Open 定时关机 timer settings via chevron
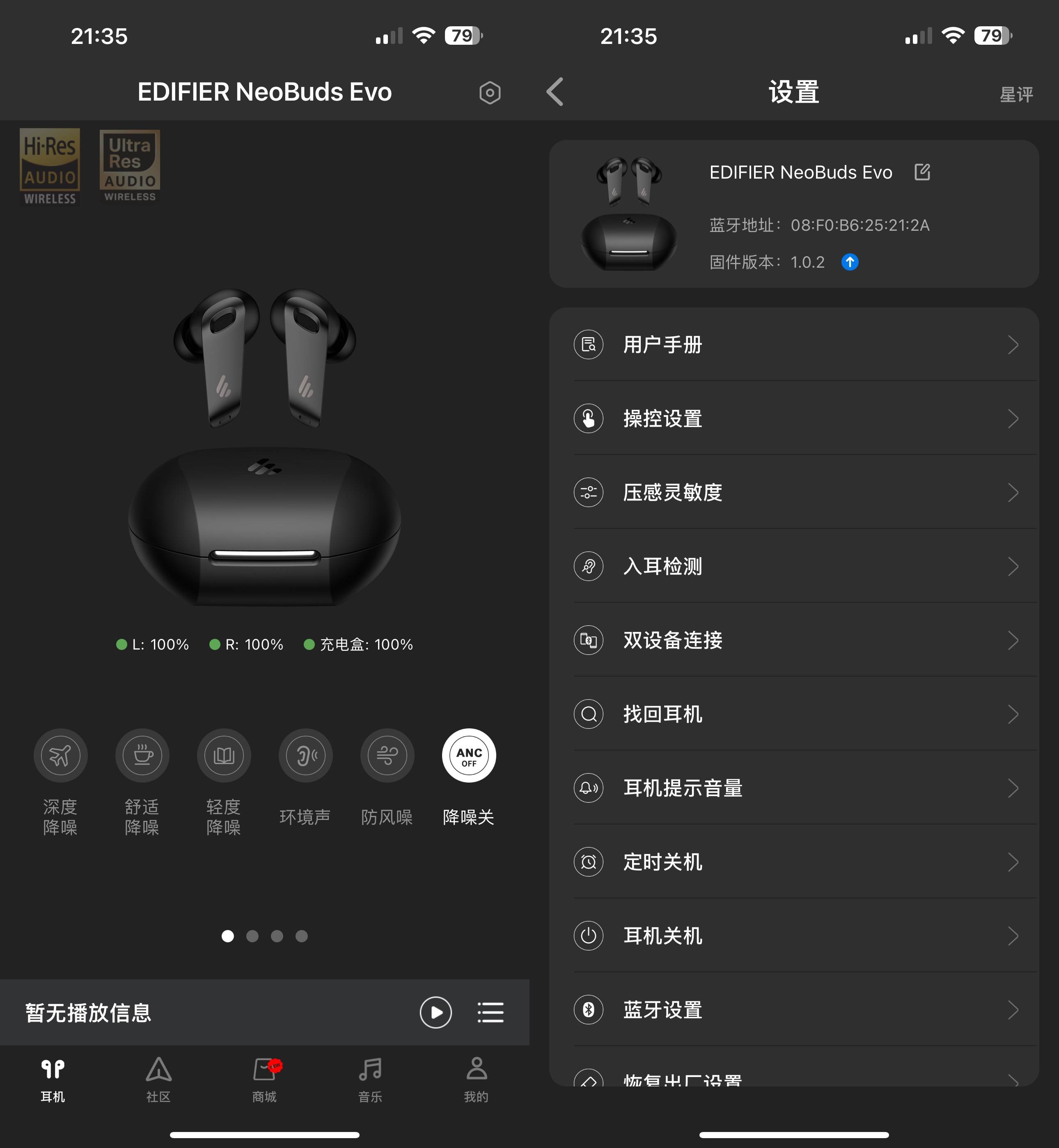 click(x=1013, y=862)
